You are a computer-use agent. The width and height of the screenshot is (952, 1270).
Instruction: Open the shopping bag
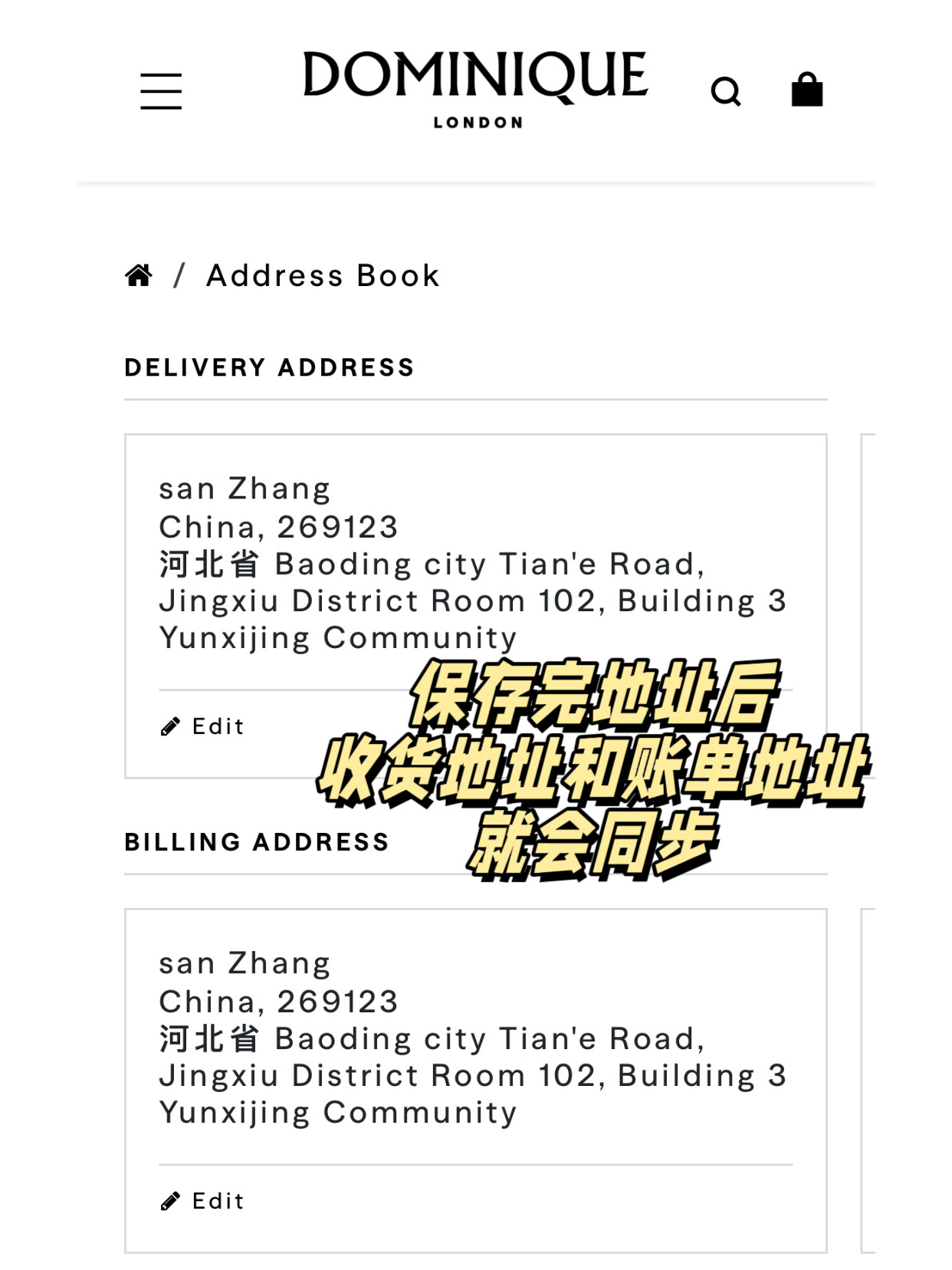pos(806,90)
